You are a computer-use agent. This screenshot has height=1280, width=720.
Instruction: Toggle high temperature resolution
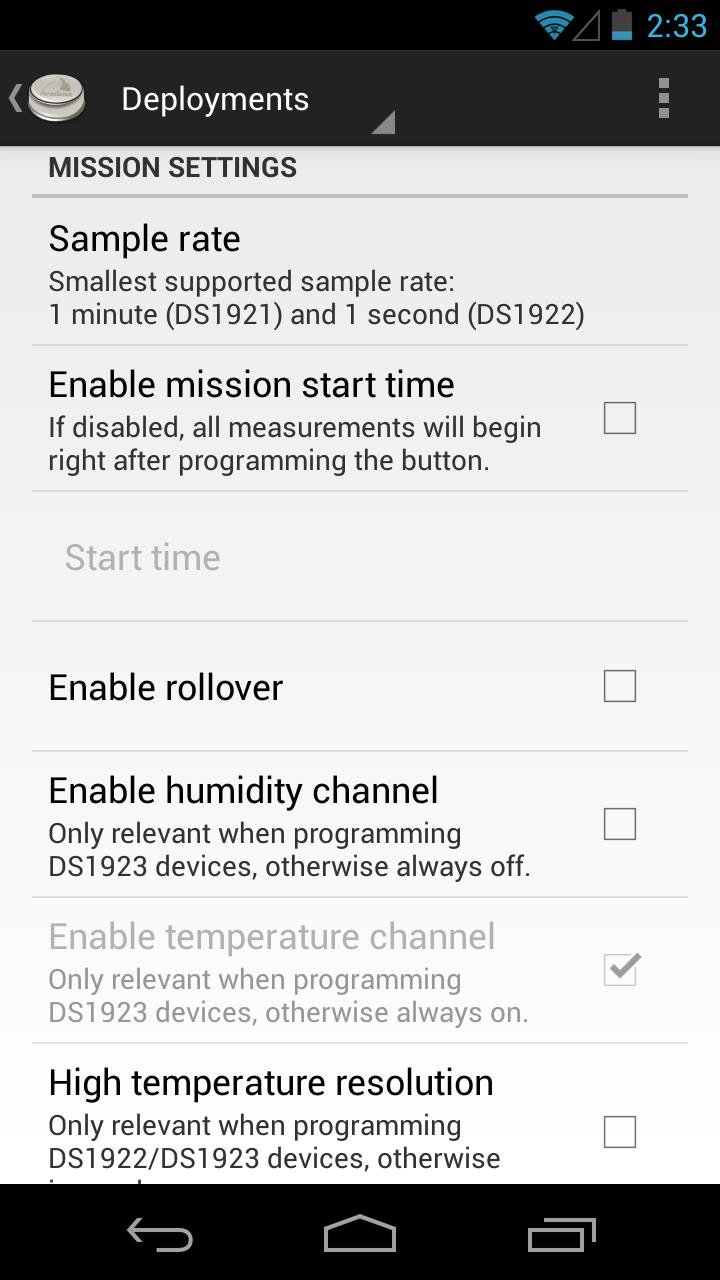tap(621, 1131)
